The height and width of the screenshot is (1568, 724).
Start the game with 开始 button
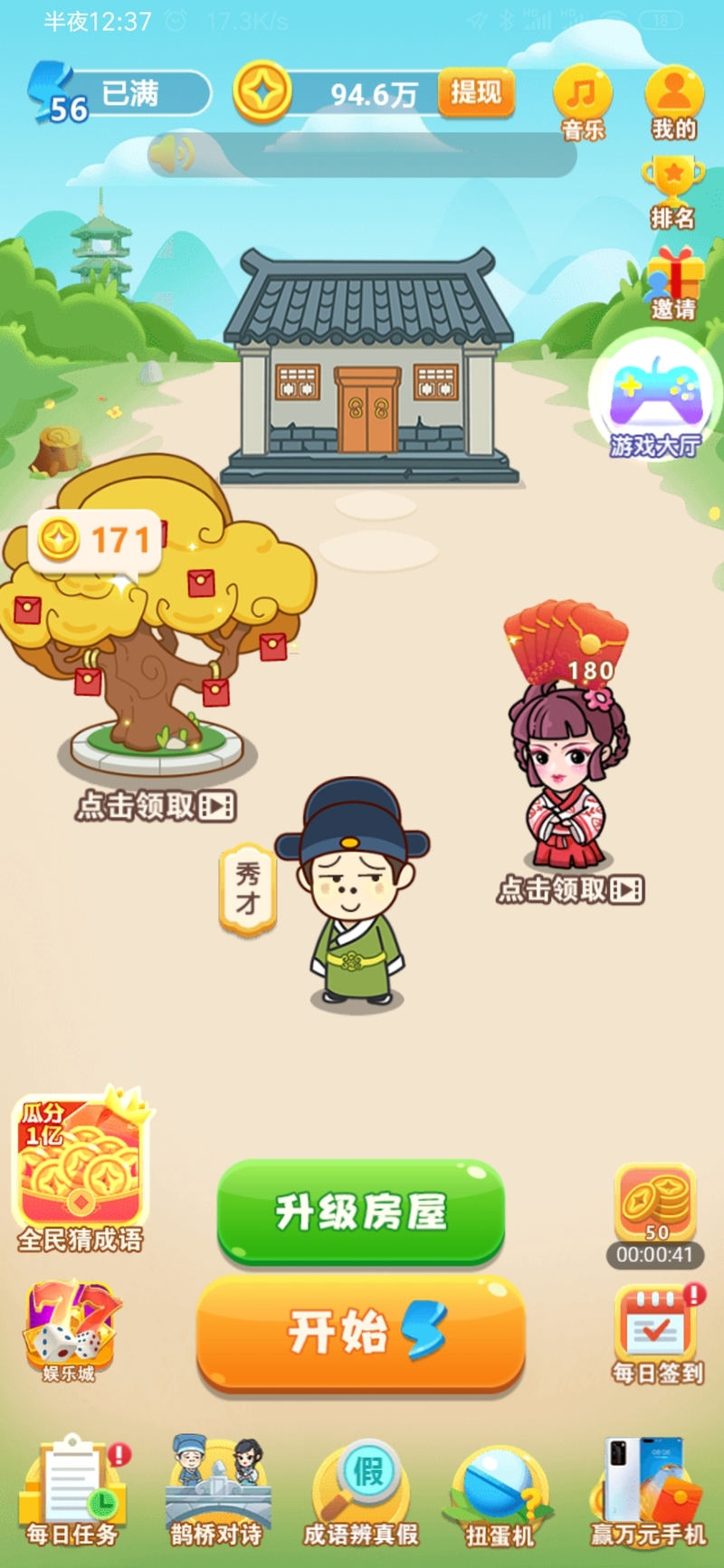360,1332
